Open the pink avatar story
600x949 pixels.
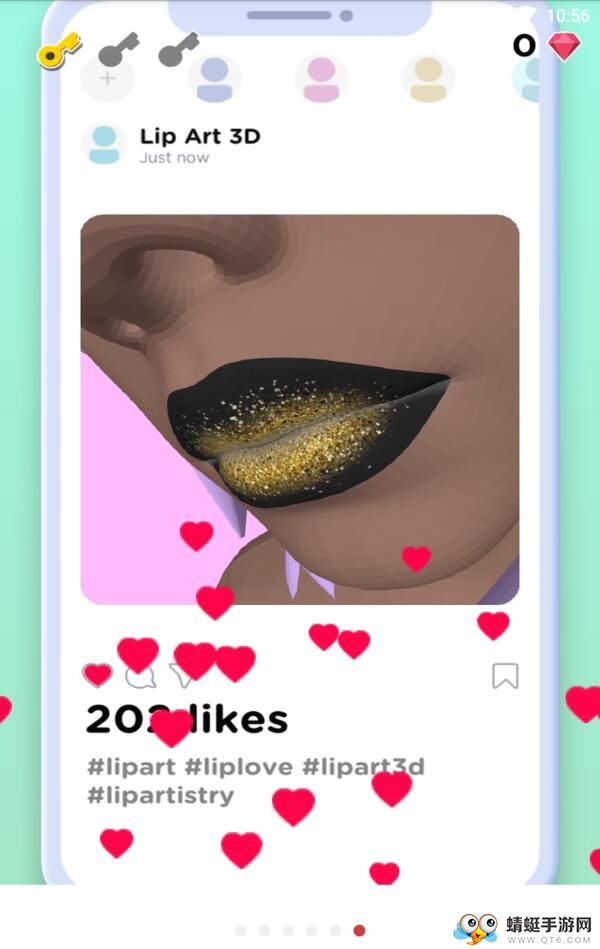click(x=321, y=79)
